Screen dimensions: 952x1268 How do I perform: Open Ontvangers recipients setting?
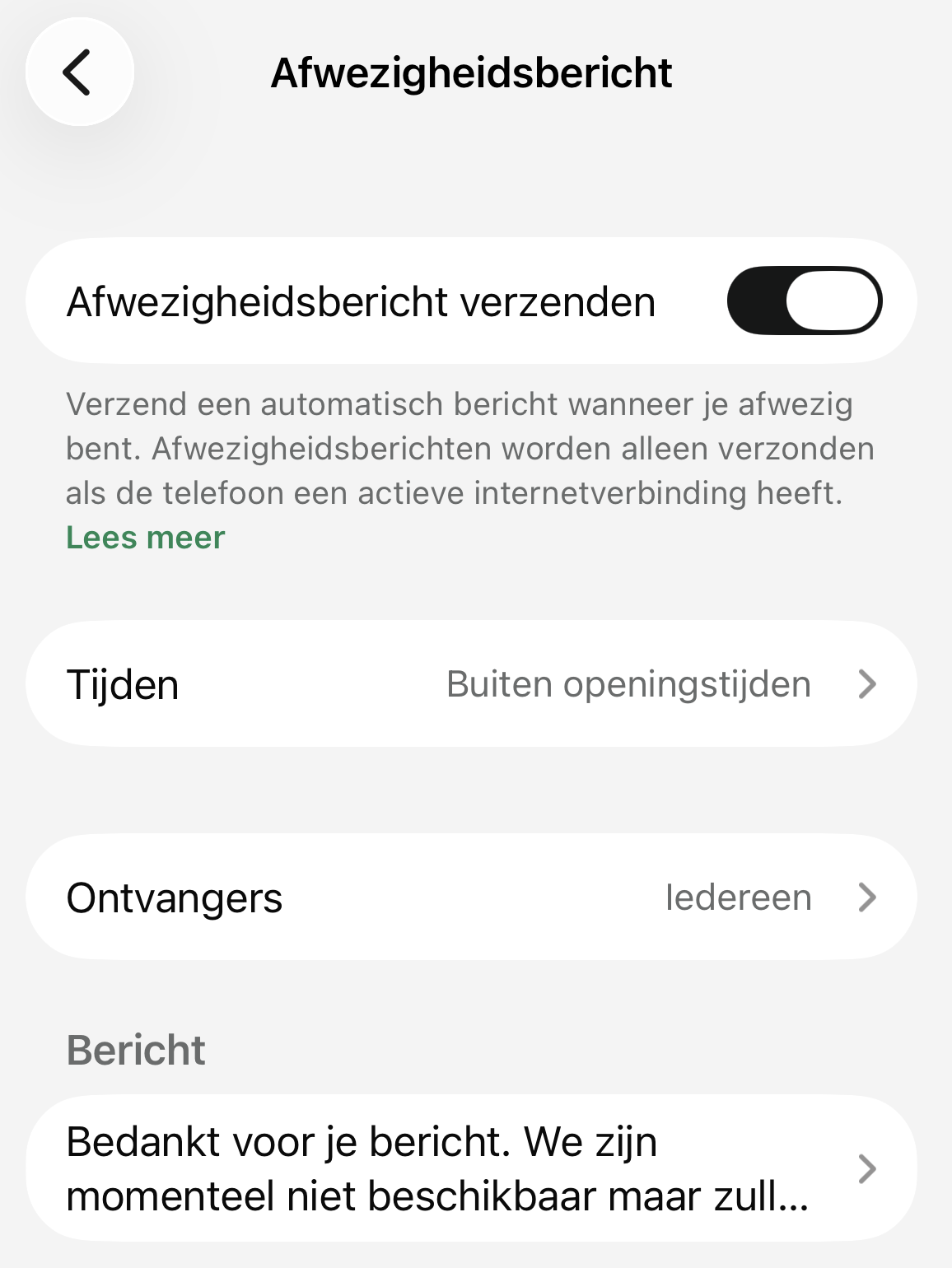point(471,897)
